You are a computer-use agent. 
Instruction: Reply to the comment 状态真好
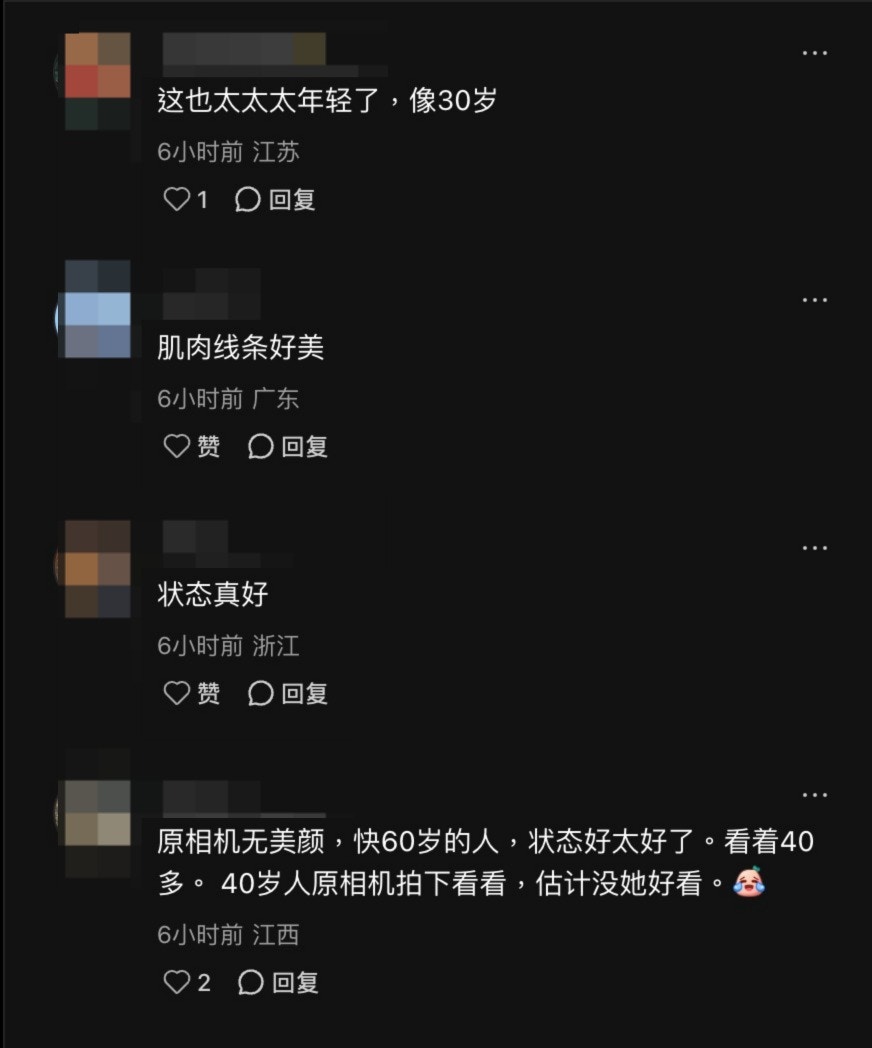tap(288, 693)
